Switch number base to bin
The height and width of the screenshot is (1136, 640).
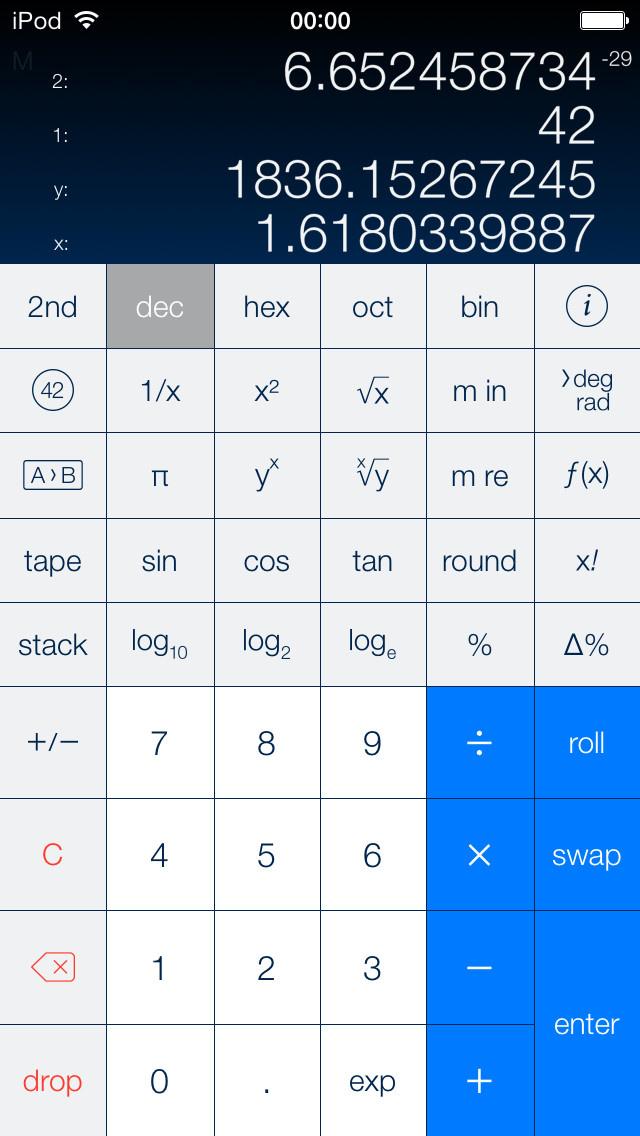[x=480, y=306]
